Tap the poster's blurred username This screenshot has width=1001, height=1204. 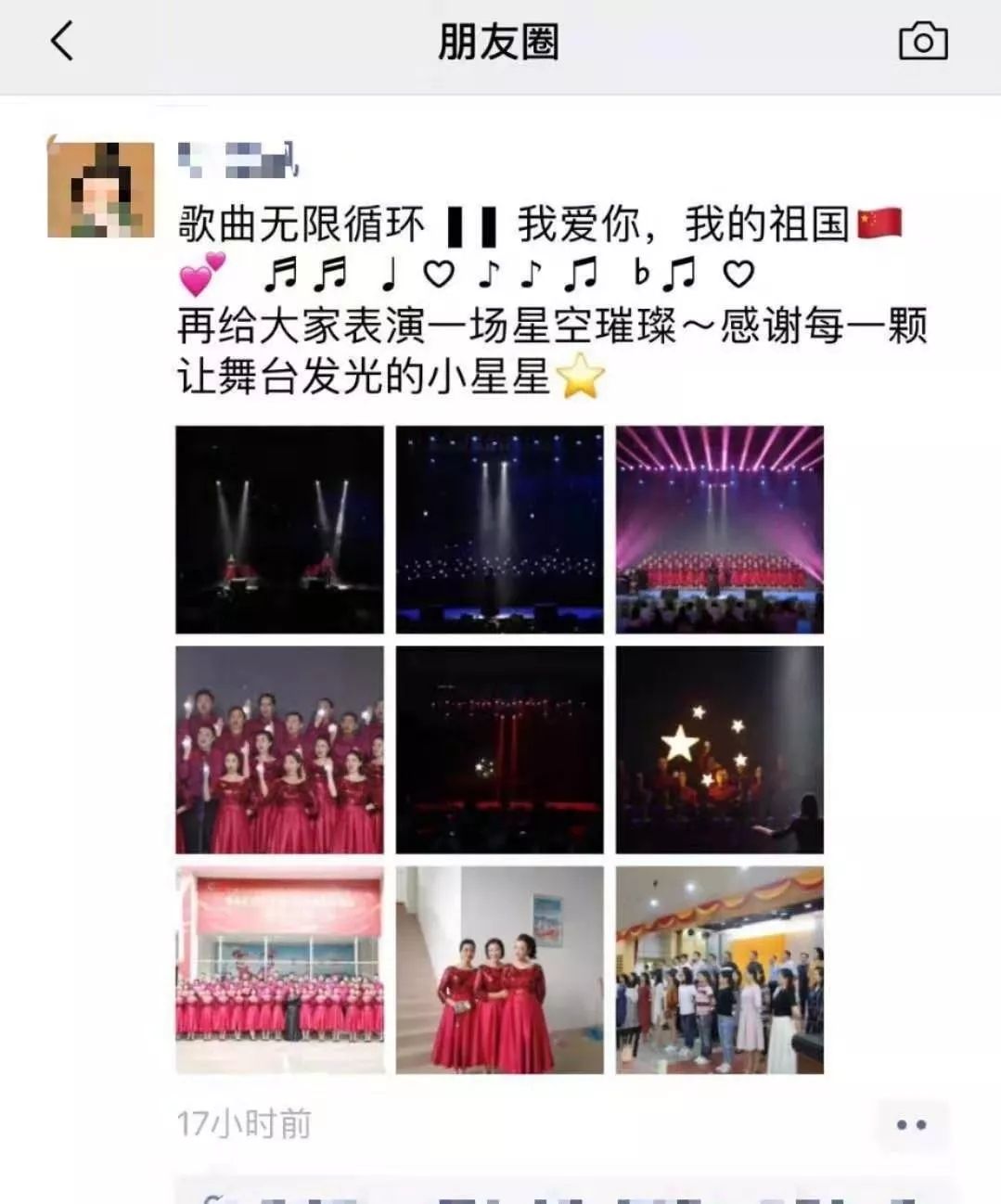[237, 160]
